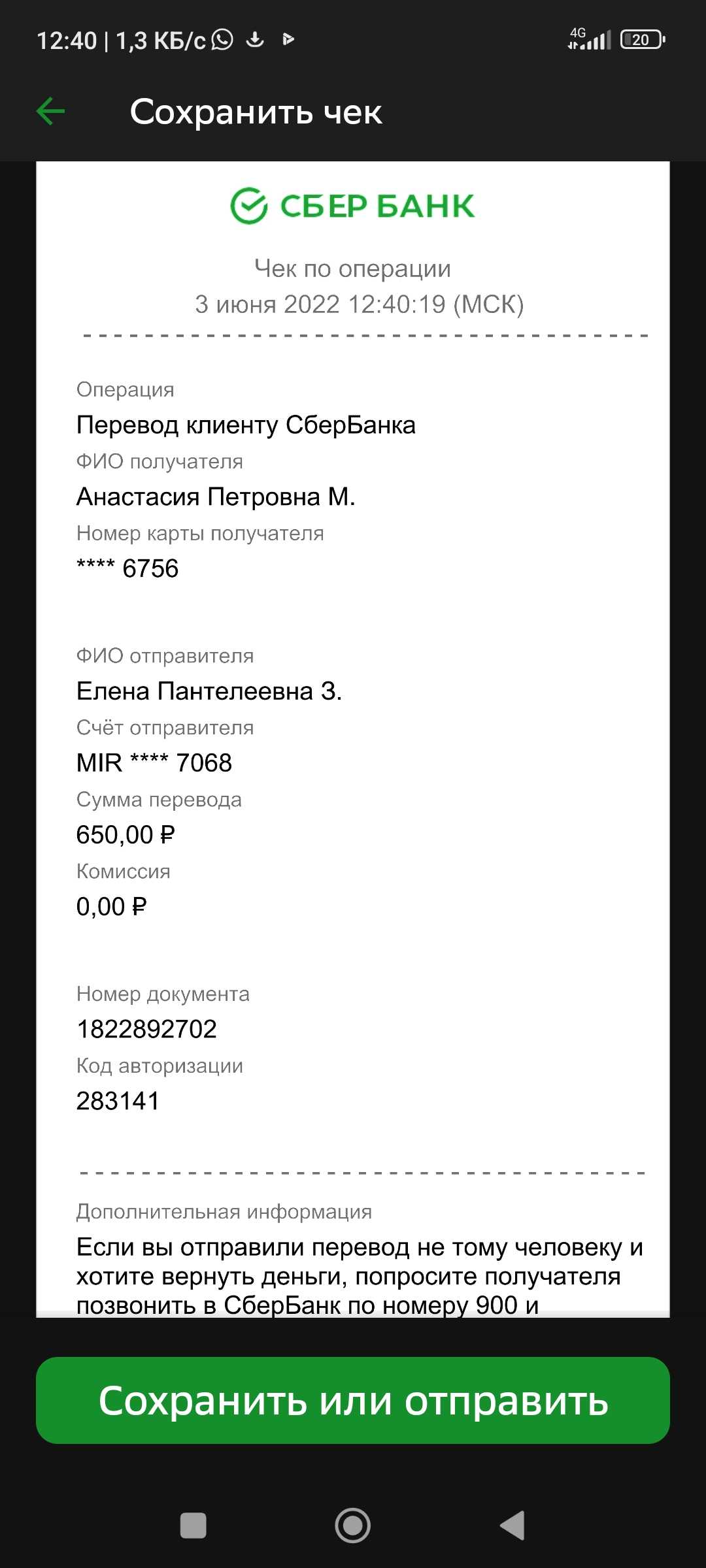706x1568 pixels.
Task: Go to the home screen
Action: [353, 1526]
